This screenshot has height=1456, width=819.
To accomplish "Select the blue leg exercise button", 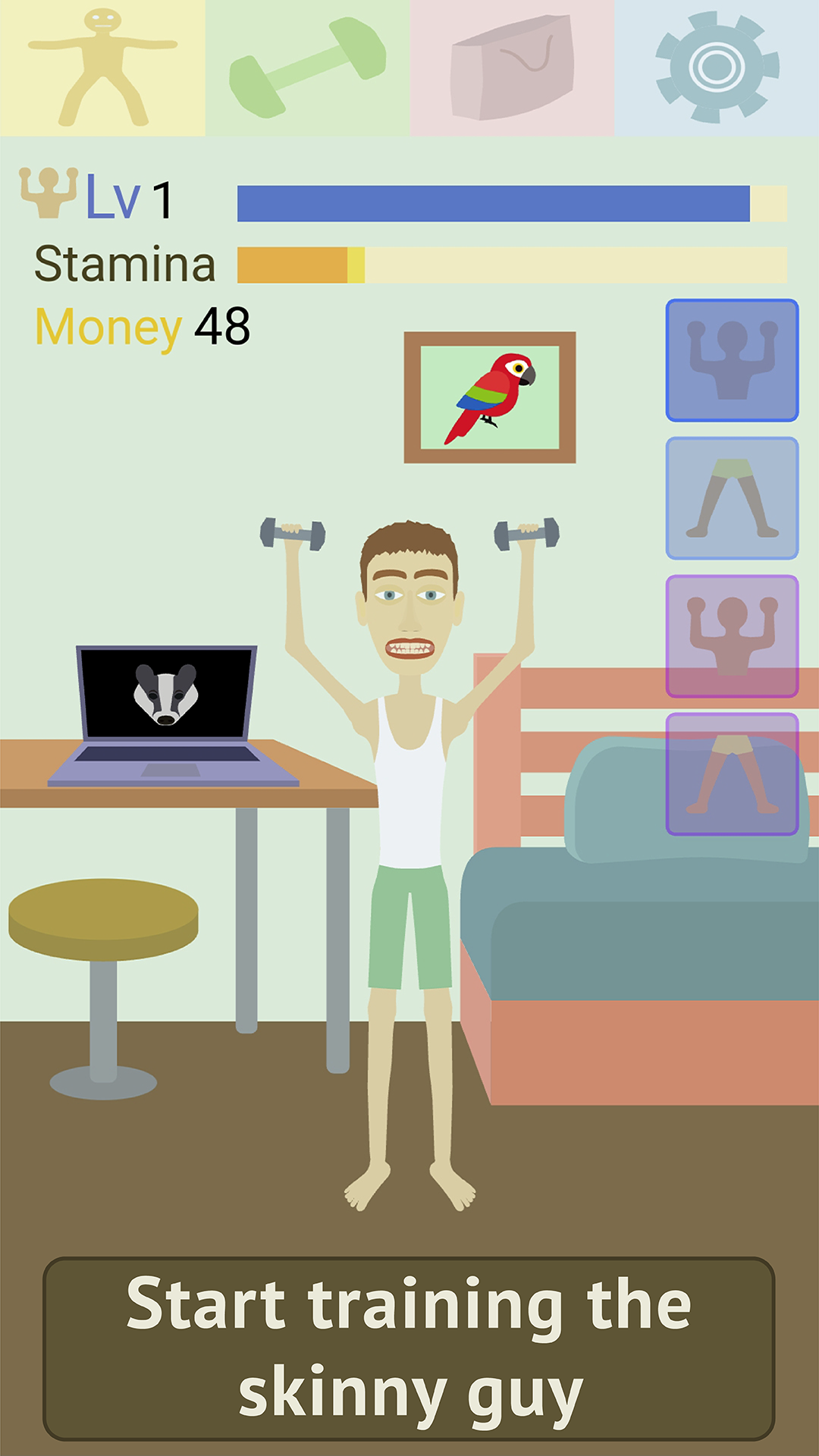I will tap(732, 498).
